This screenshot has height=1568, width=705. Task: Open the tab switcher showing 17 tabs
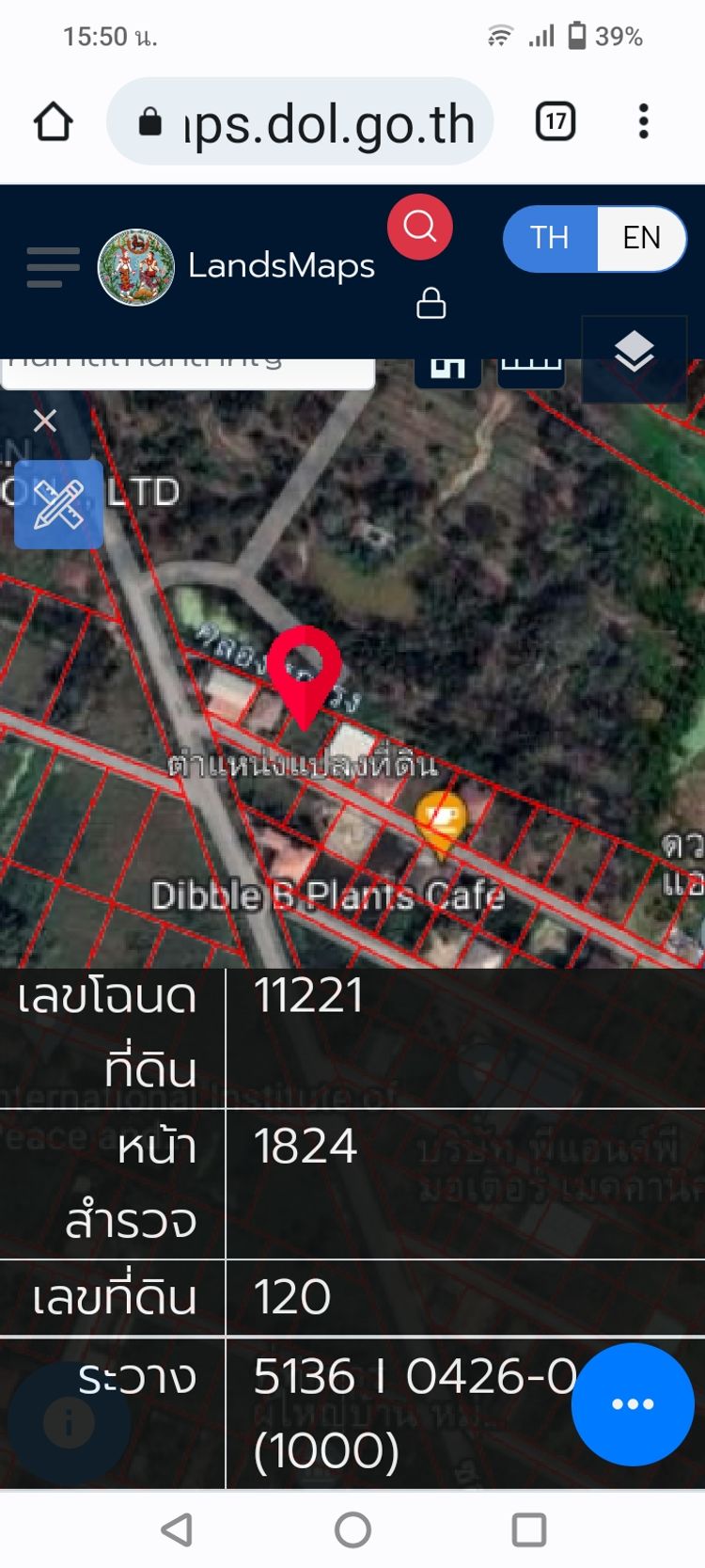(555, 121)
